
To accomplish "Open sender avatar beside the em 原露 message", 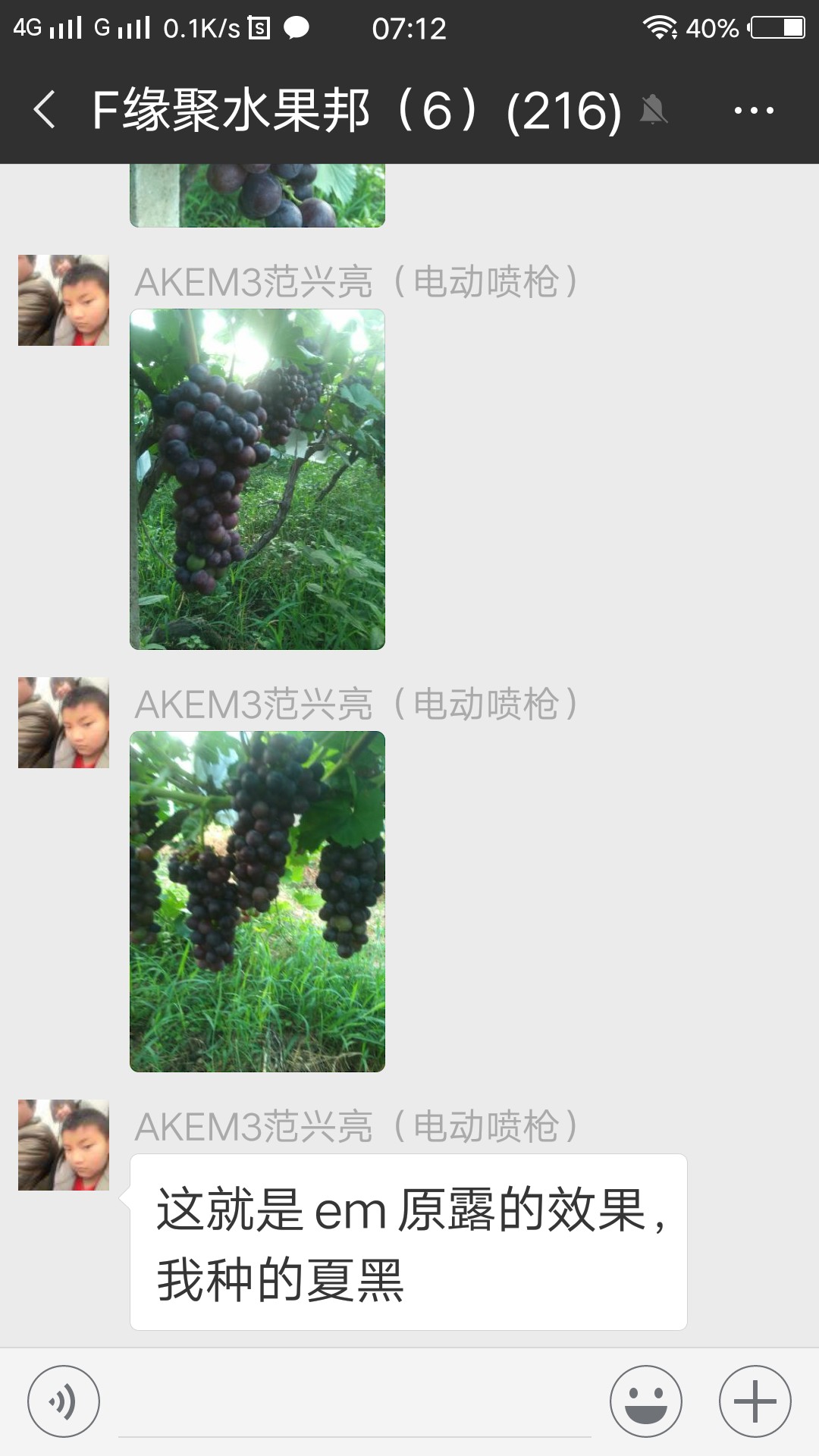I will tap(64, 1145).
